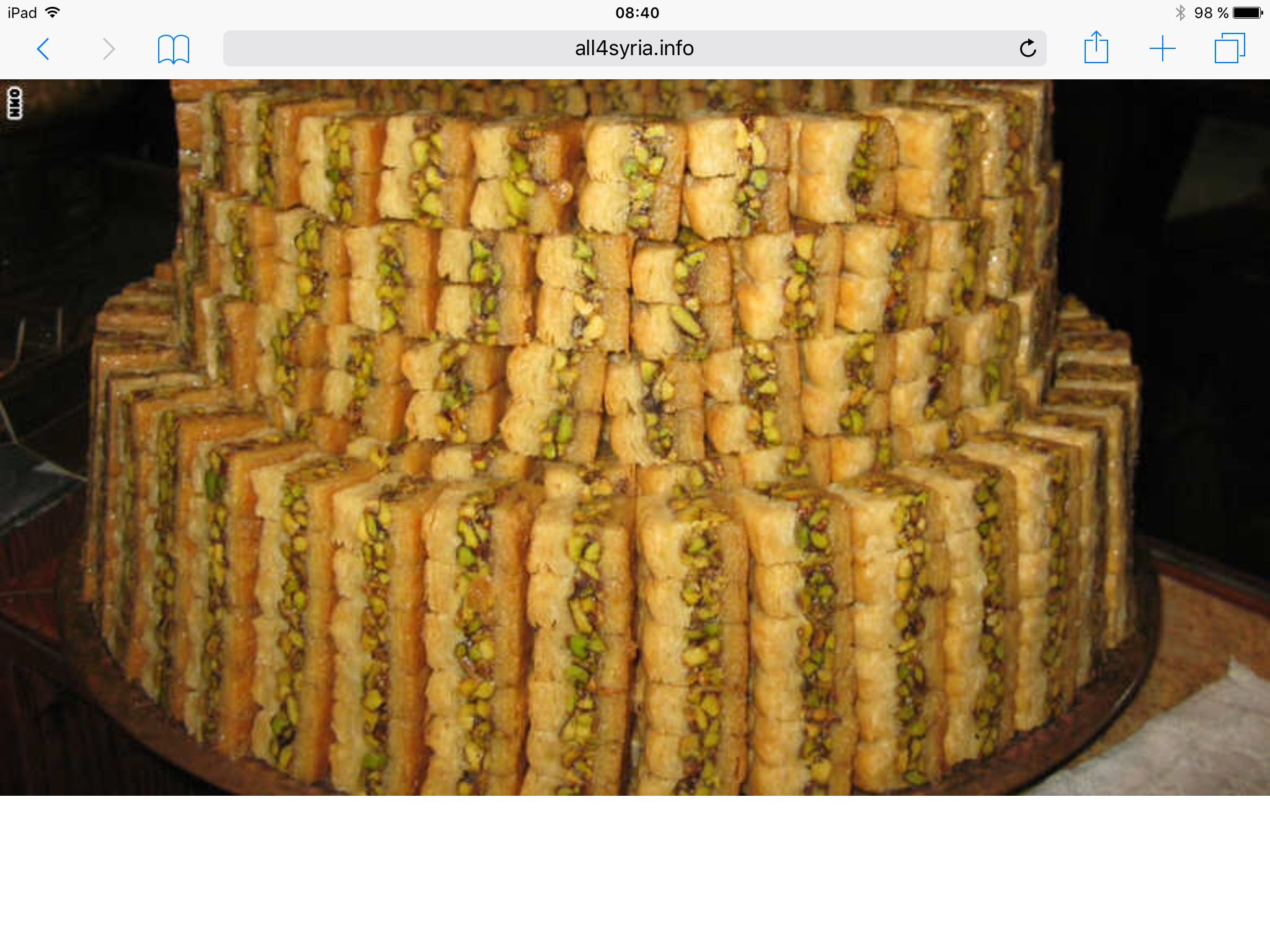Show all open tabs
Image resolution: width=1270 pixels, height=952 pixels.
coord(1229,48)
